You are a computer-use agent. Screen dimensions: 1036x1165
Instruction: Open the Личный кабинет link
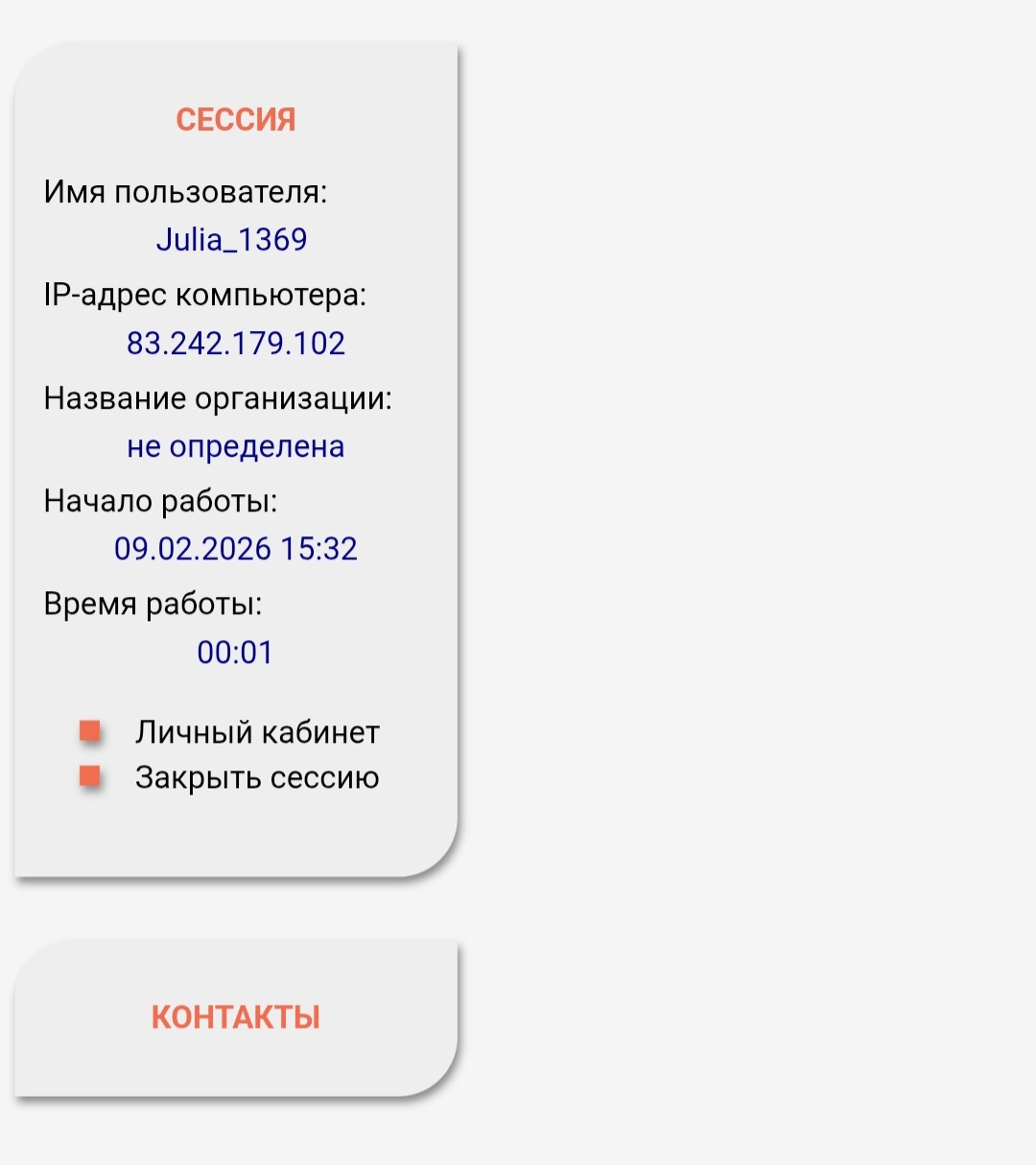[257, 732]
